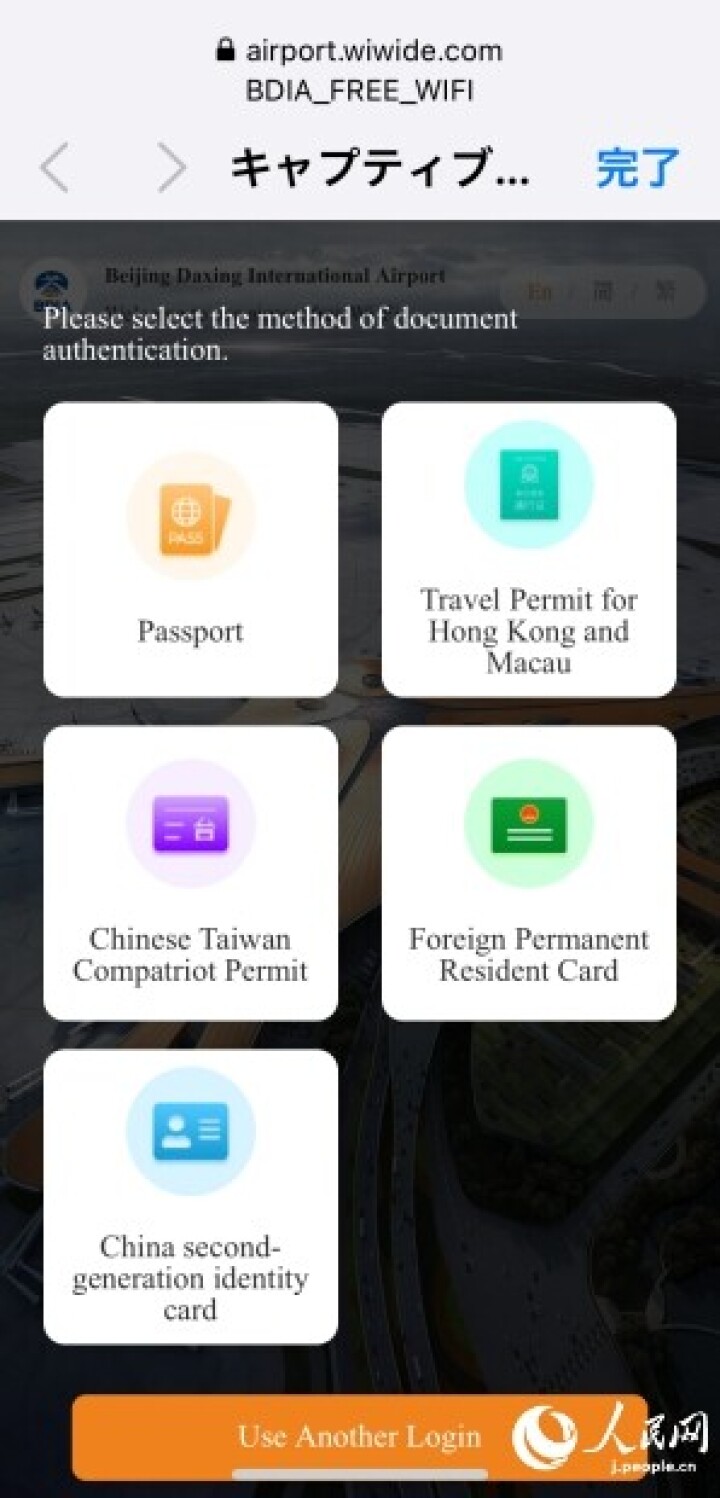Go back in the browser

tap(55, 168)
